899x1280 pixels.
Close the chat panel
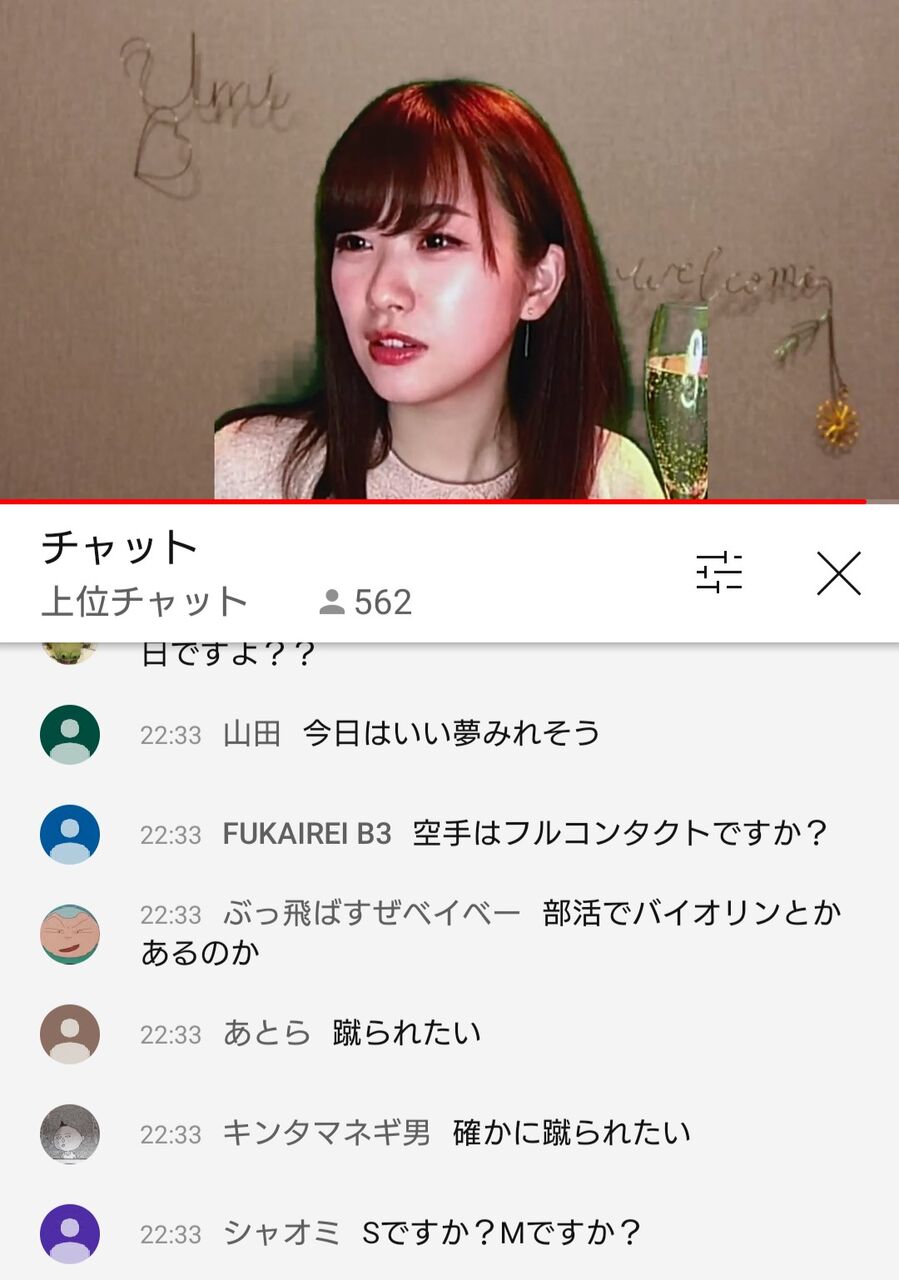(x=836, y=573)
